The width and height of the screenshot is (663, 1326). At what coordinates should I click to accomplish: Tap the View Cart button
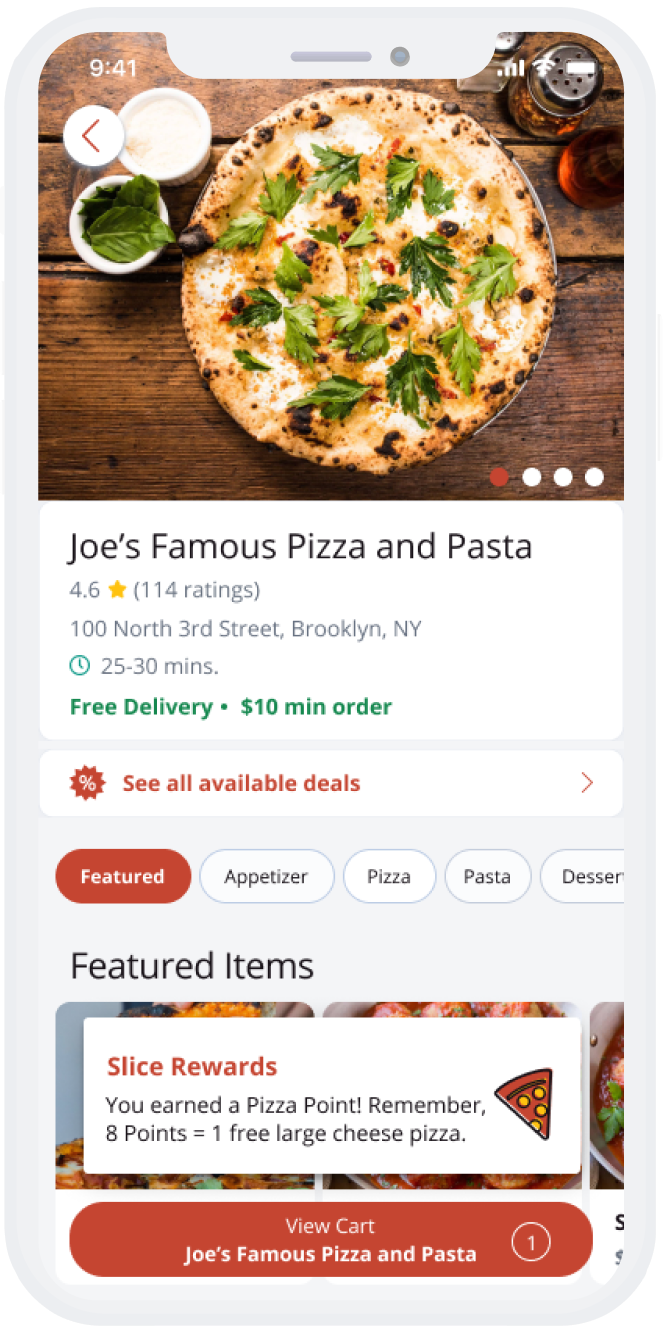tap(330, 1240)
